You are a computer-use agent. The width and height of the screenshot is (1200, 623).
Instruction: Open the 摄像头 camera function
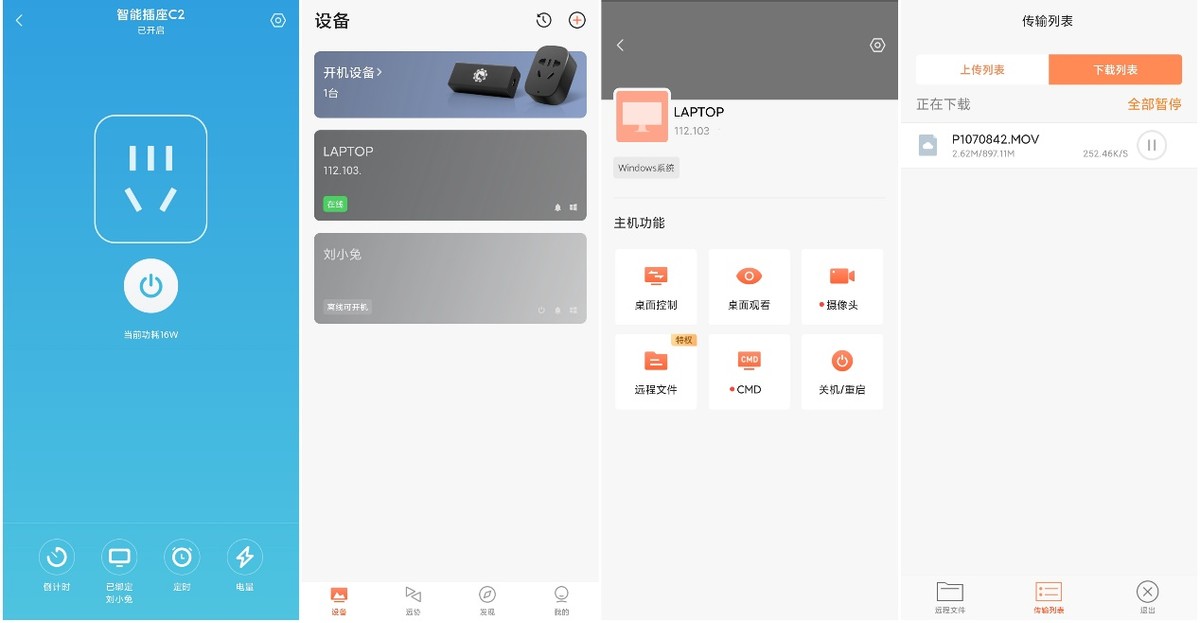pos(842,287)
